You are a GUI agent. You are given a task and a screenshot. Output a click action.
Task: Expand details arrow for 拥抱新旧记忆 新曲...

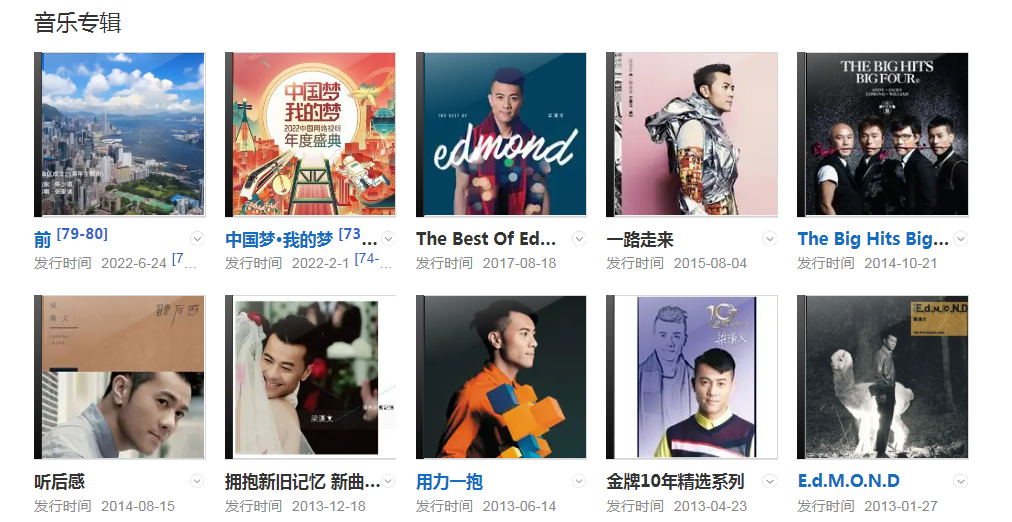[x=388, y=481]
